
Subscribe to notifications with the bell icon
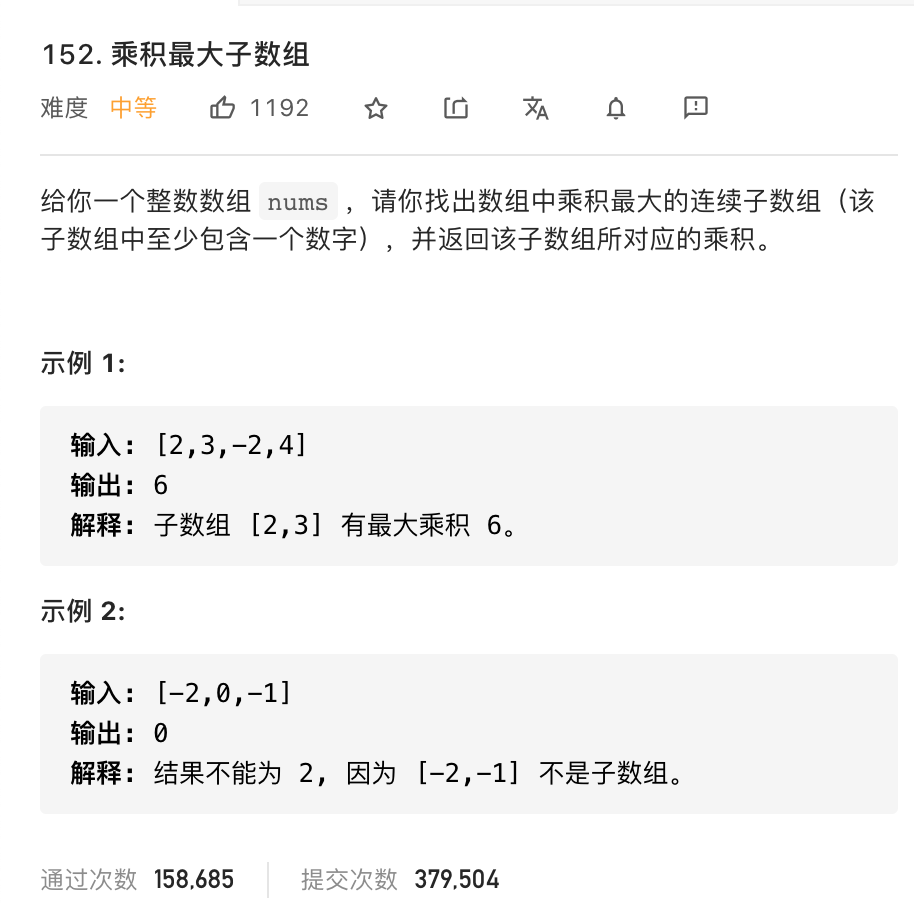616,108
